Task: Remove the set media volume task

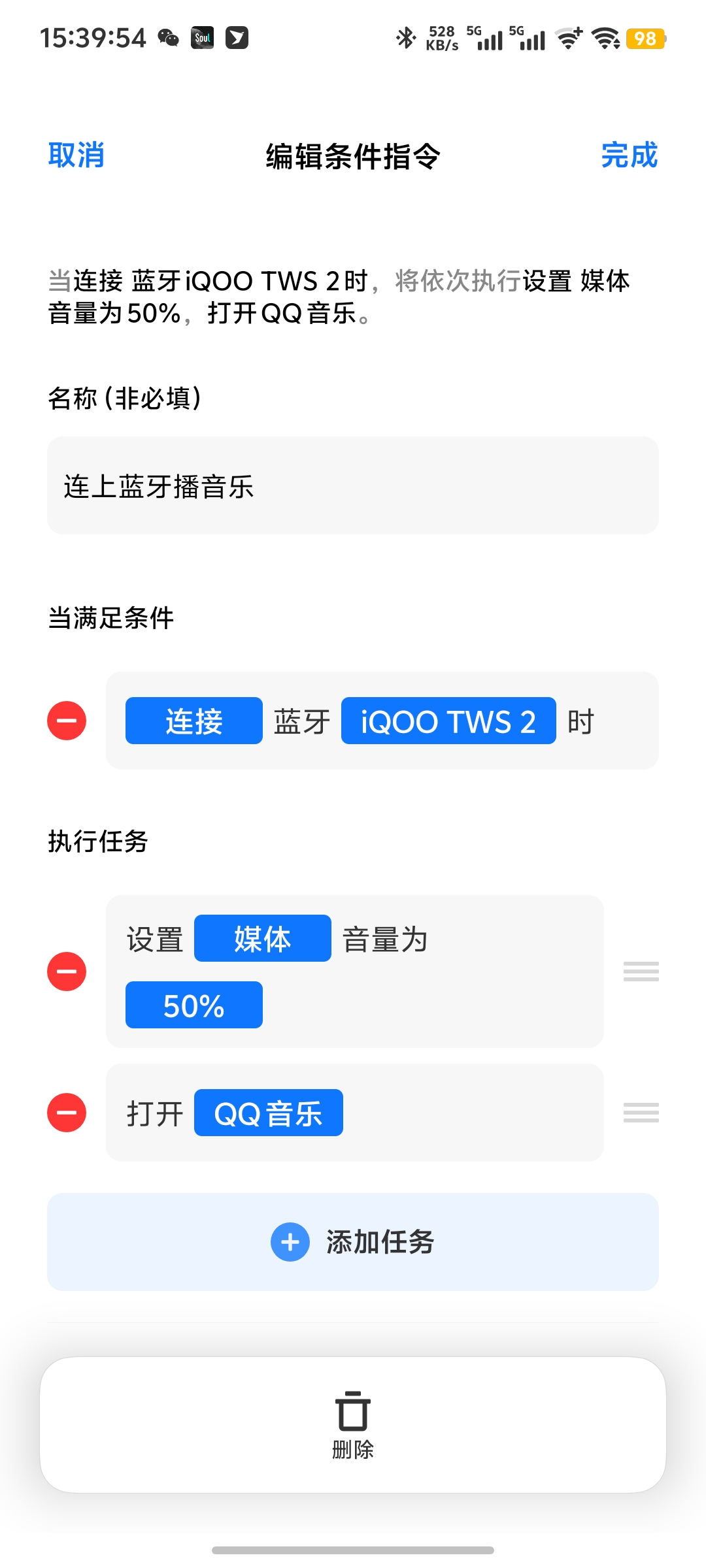Action: [x=67, y=972]
